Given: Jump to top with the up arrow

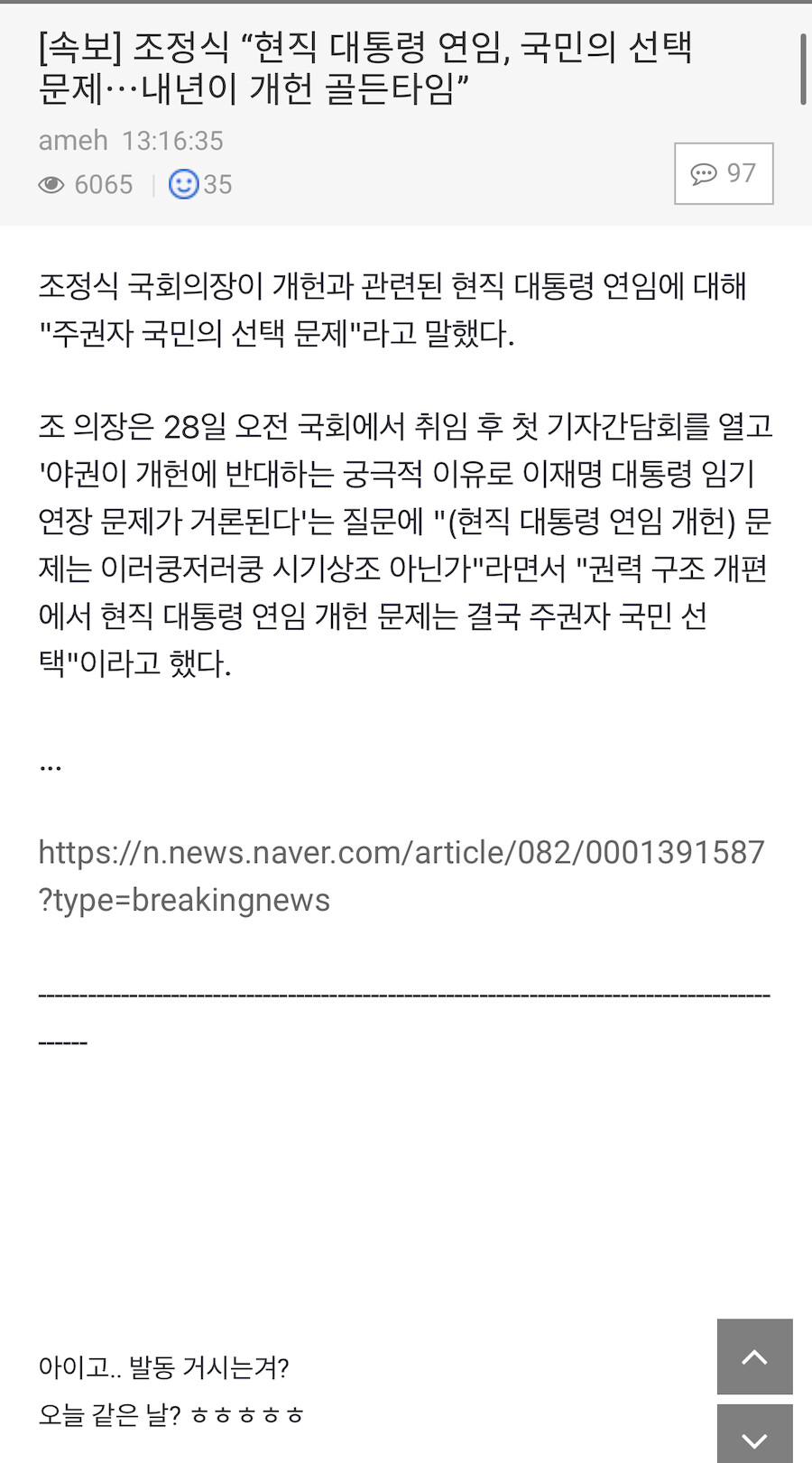Looking at the screenshot, I should [755, 1357].
